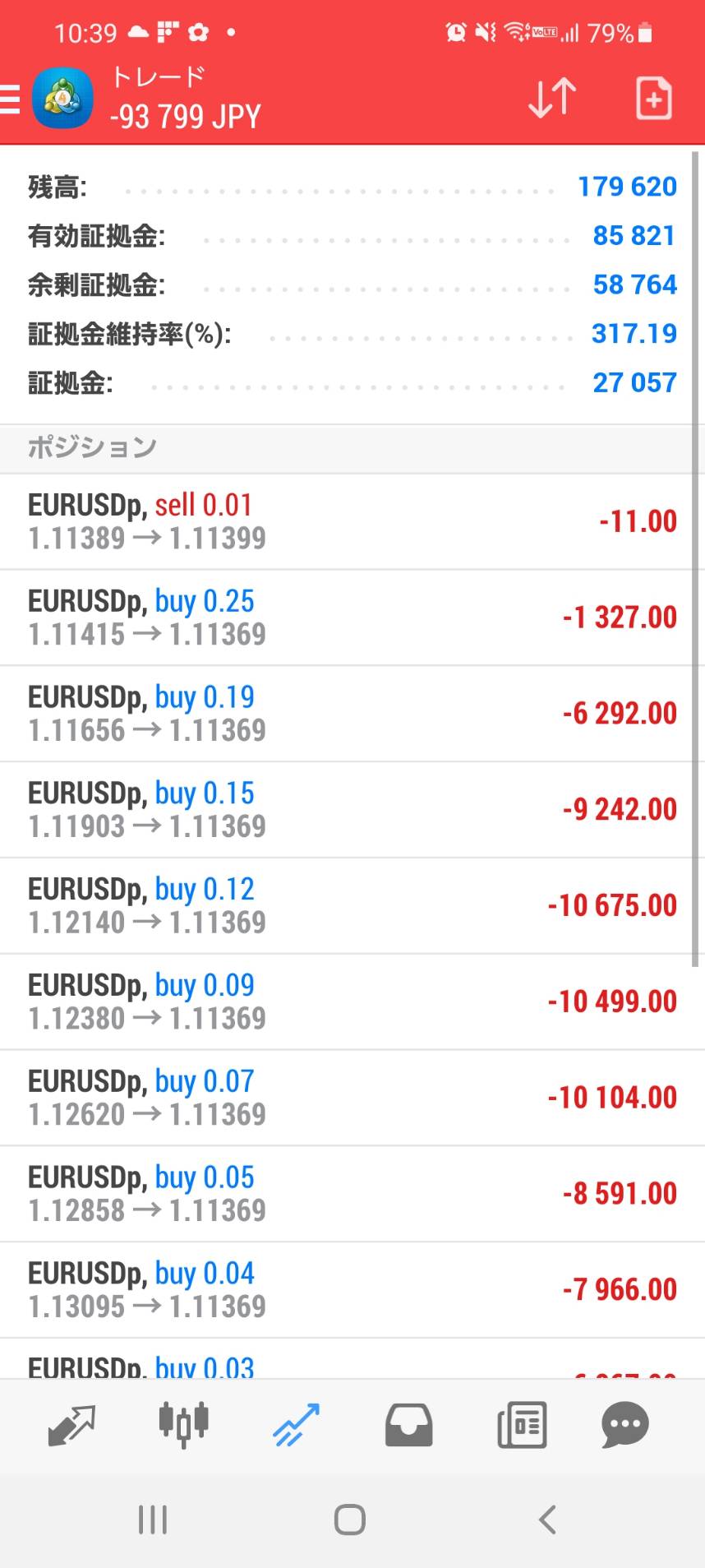Switch to the history inbox tab
The width and height of the screenshot is (705, 1568).
408,1425
